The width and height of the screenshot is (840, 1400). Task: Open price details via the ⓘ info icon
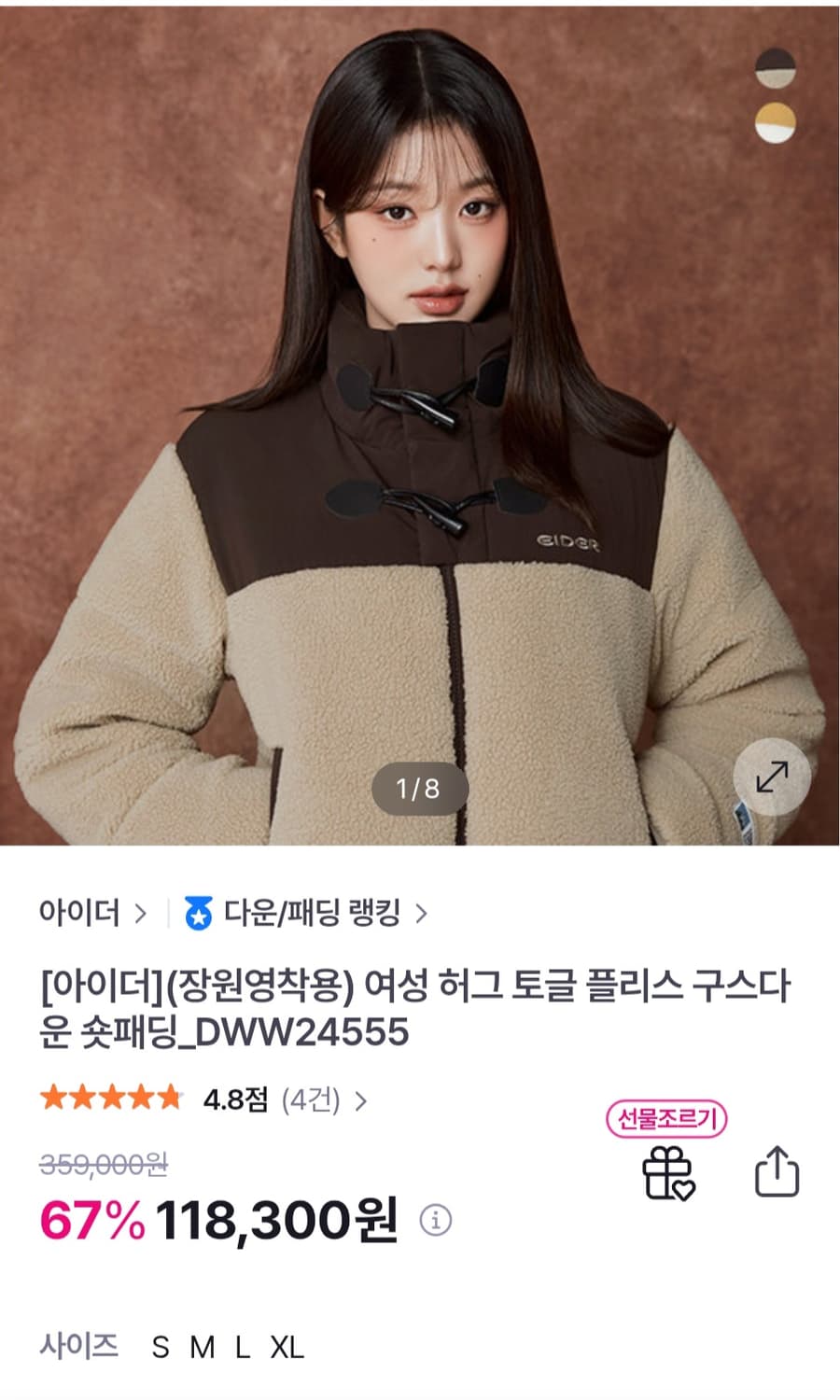[x=434, y=1220]
